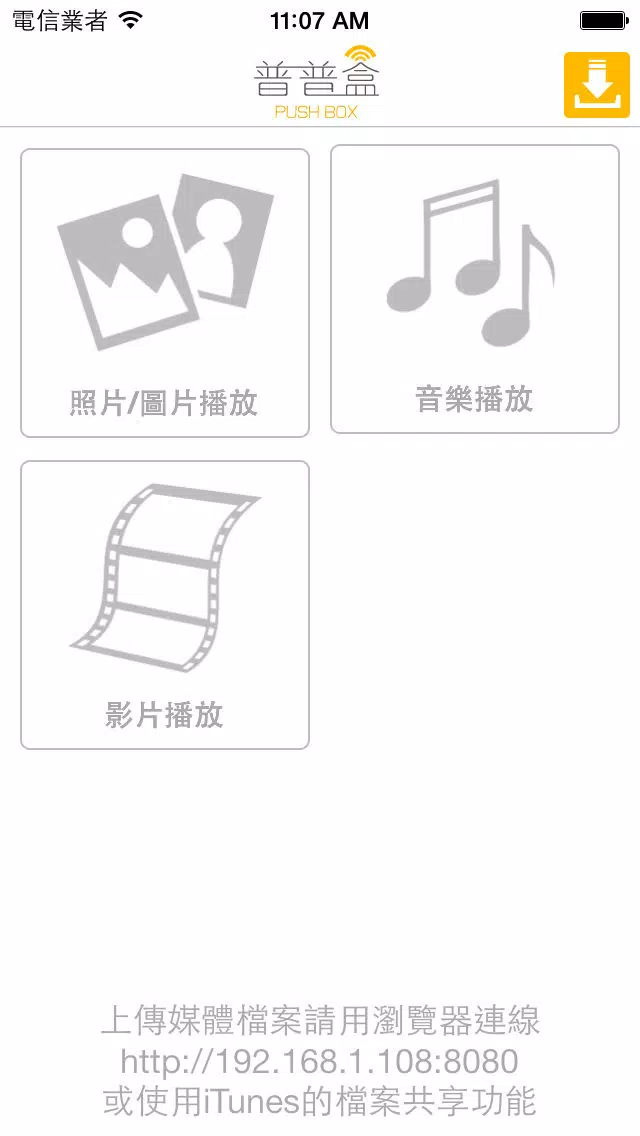This screenshot has height=1136, width=640.
Task: Open 音樂播放 music playback
Action: coord(475,289)
